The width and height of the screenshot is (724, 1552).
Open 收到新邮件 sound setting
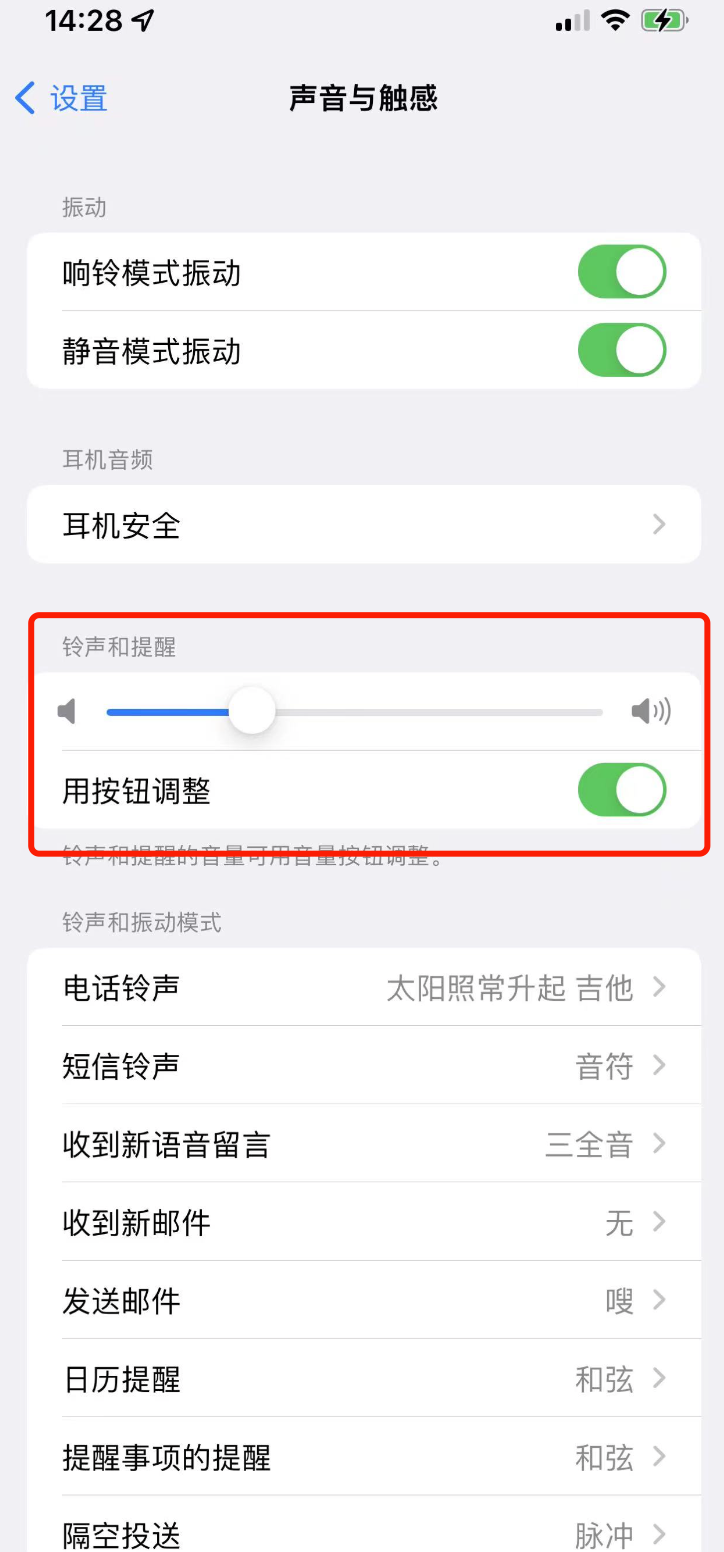pos(363,1222)
